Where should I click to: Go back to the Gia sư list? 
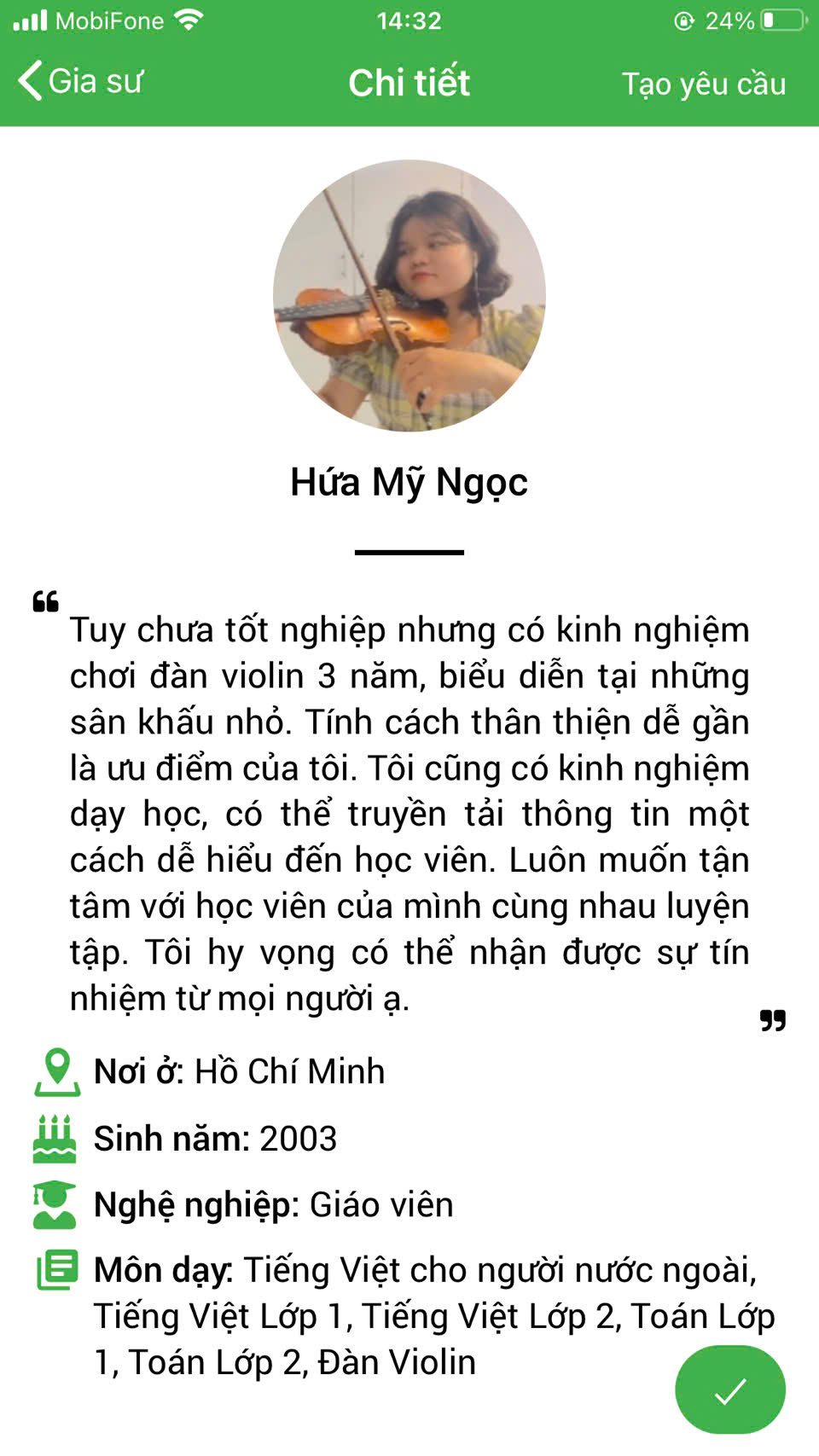tap(80, 82)
